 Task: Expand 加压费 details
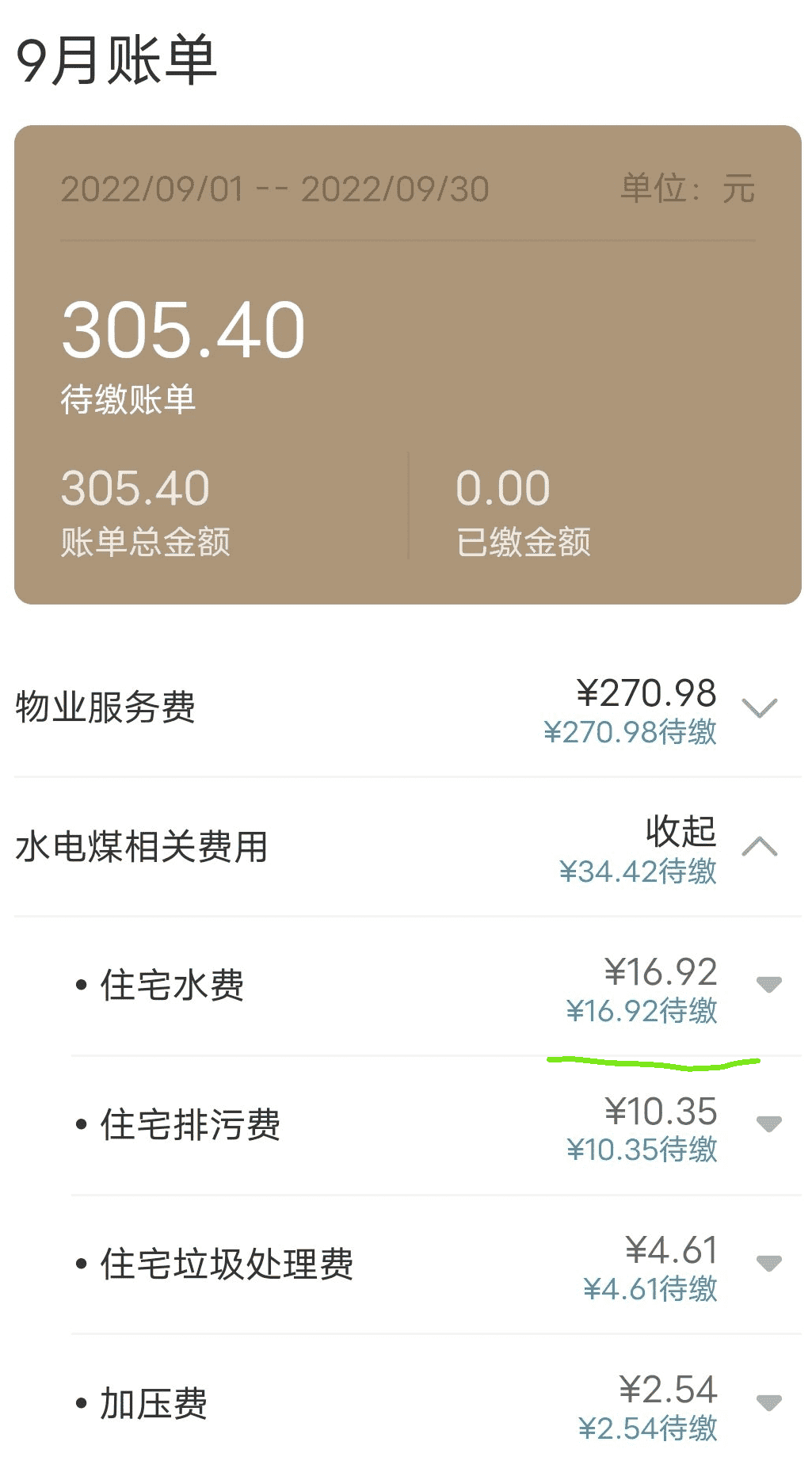point(769,1402)
